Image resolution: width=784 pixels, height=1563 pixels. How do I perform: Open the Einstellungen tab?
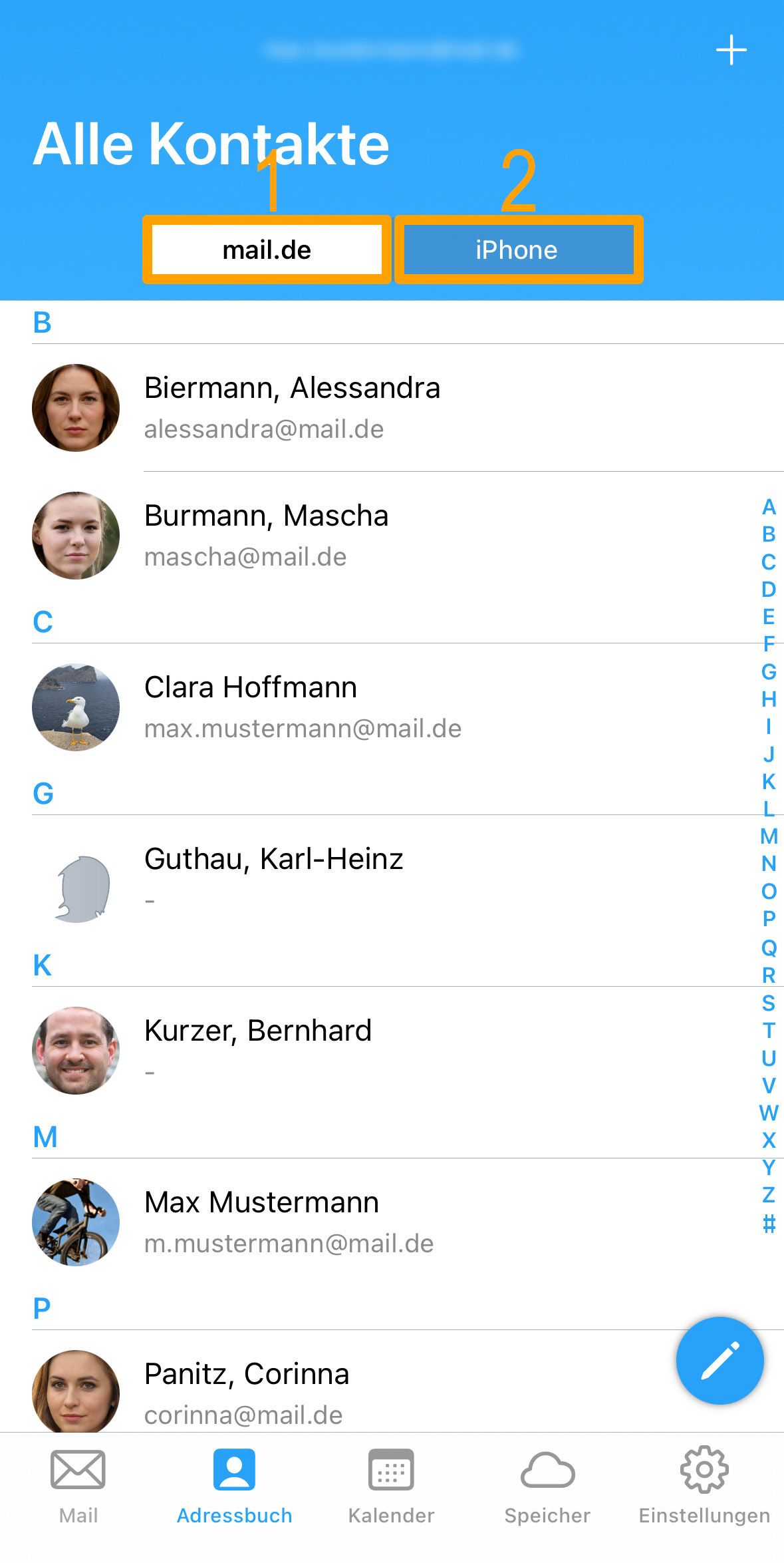(704, 1485)
